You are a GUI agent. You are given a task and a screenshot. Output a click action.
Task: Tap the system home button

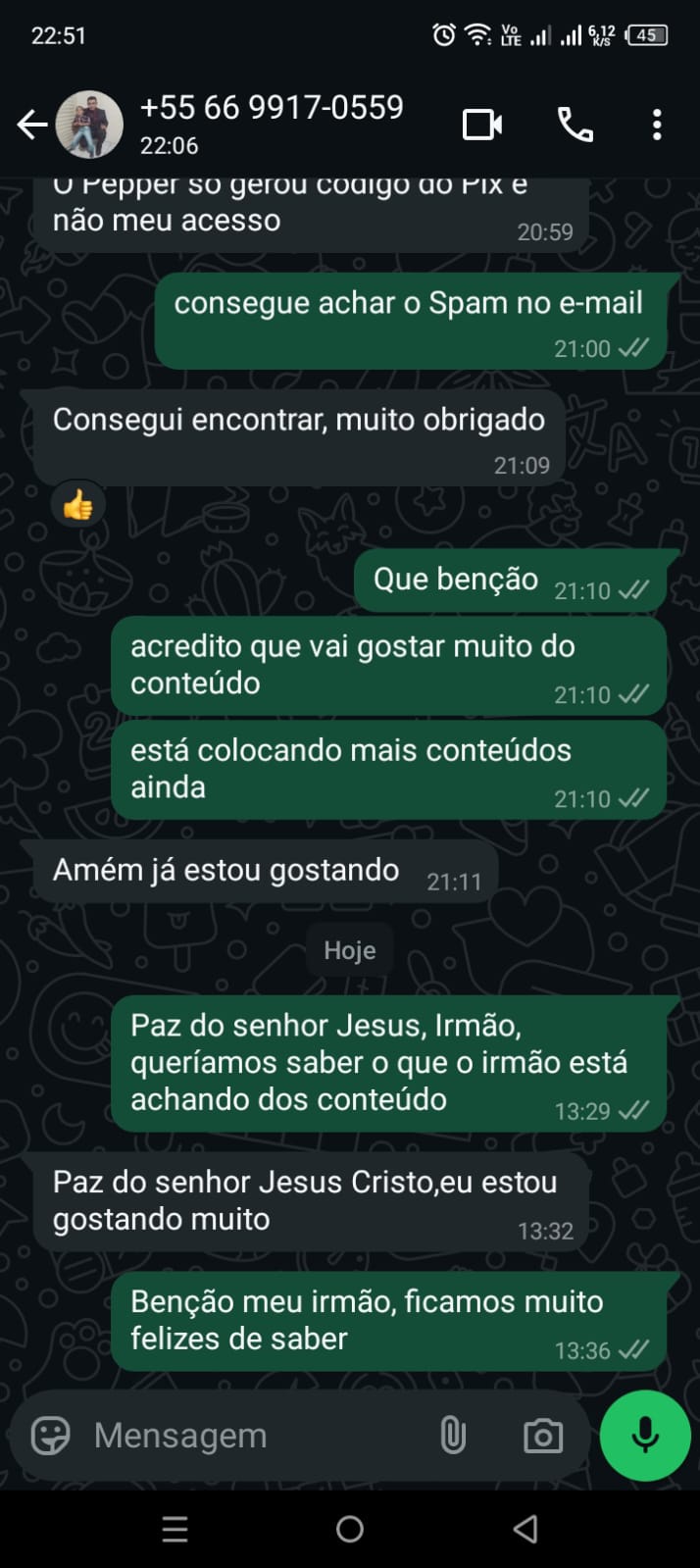pos(350,1529)
